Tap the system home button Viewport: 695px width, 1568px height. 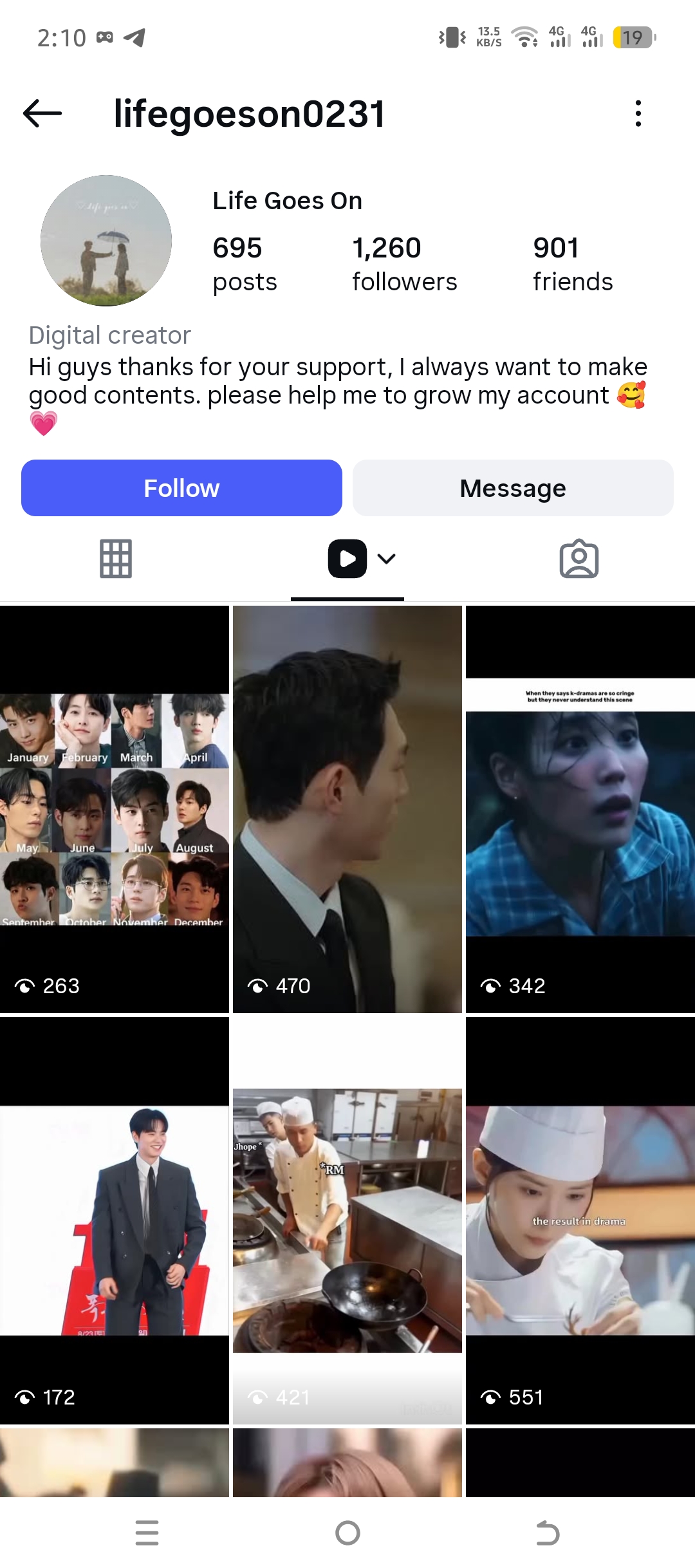[347, 1533]
